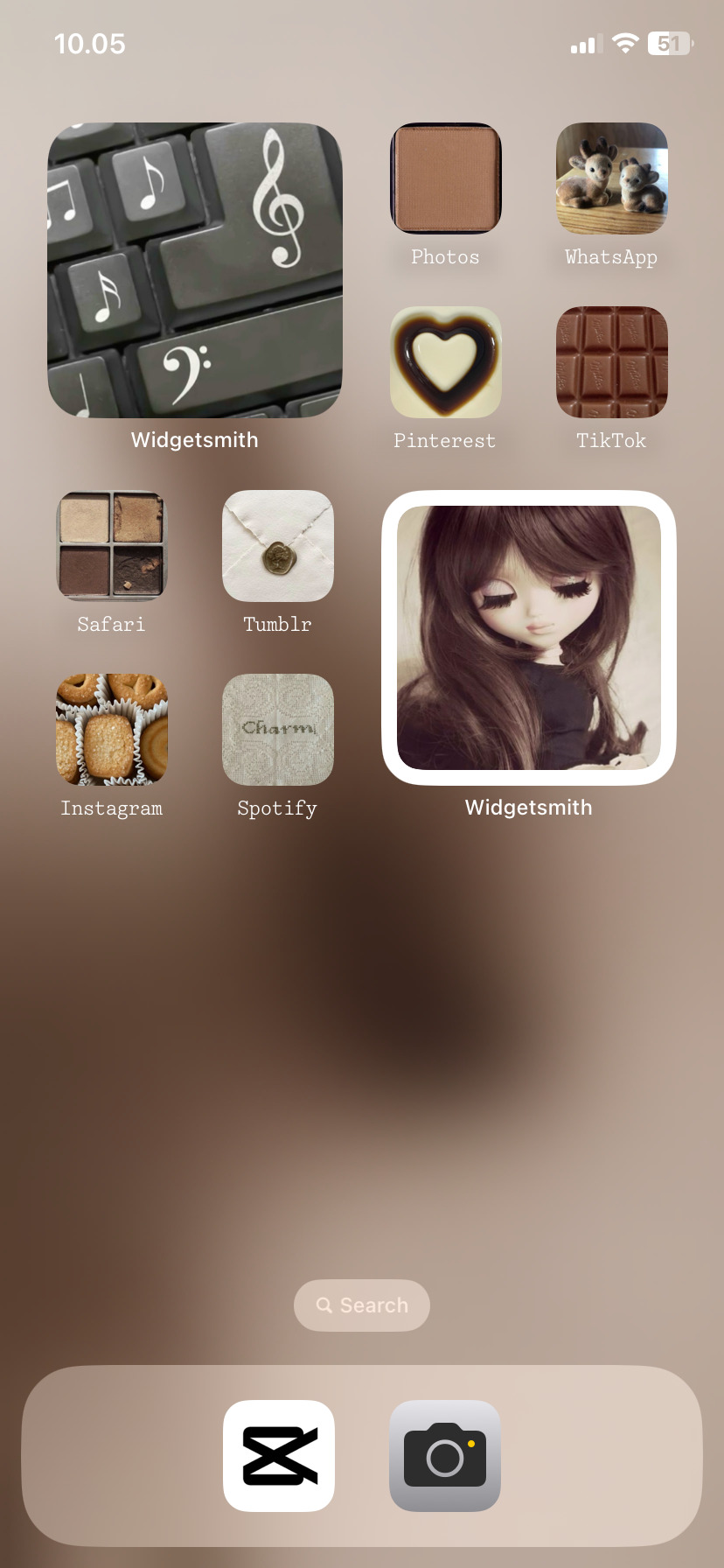This screenshot has height=1568, width=724.
Task: Open the Photos app
Action: coord(445,178)
